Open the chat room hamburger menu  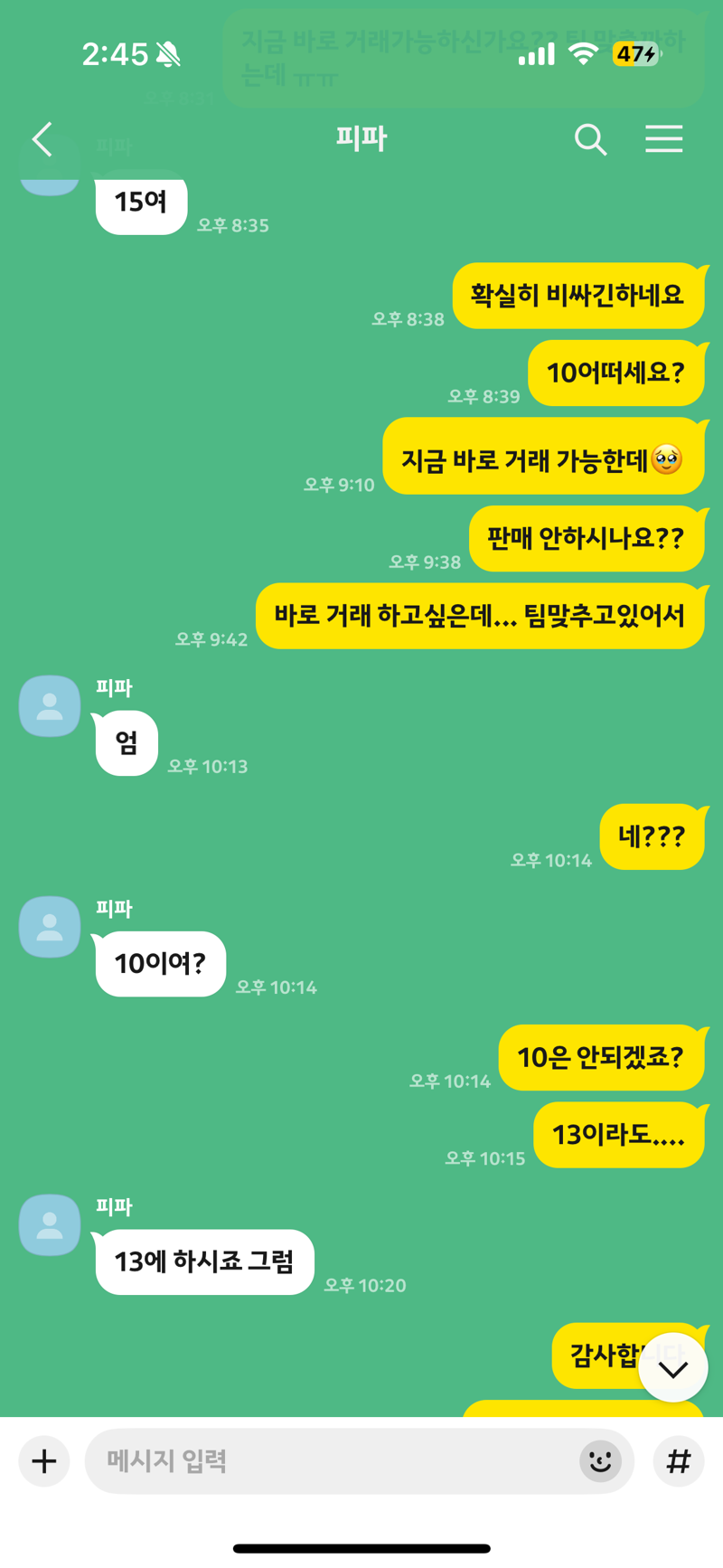[x=663, y=139]
